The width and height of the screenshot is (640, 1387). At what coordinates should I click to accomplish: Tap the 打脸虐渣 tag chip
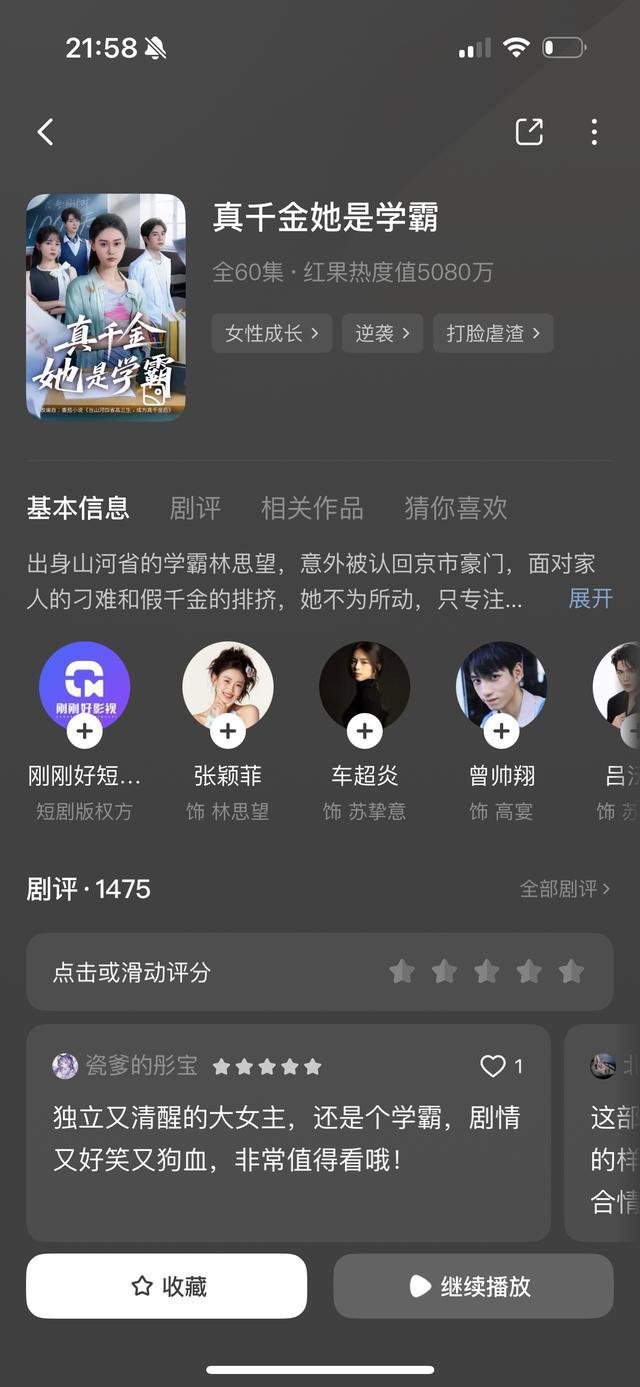click(493, 333)
